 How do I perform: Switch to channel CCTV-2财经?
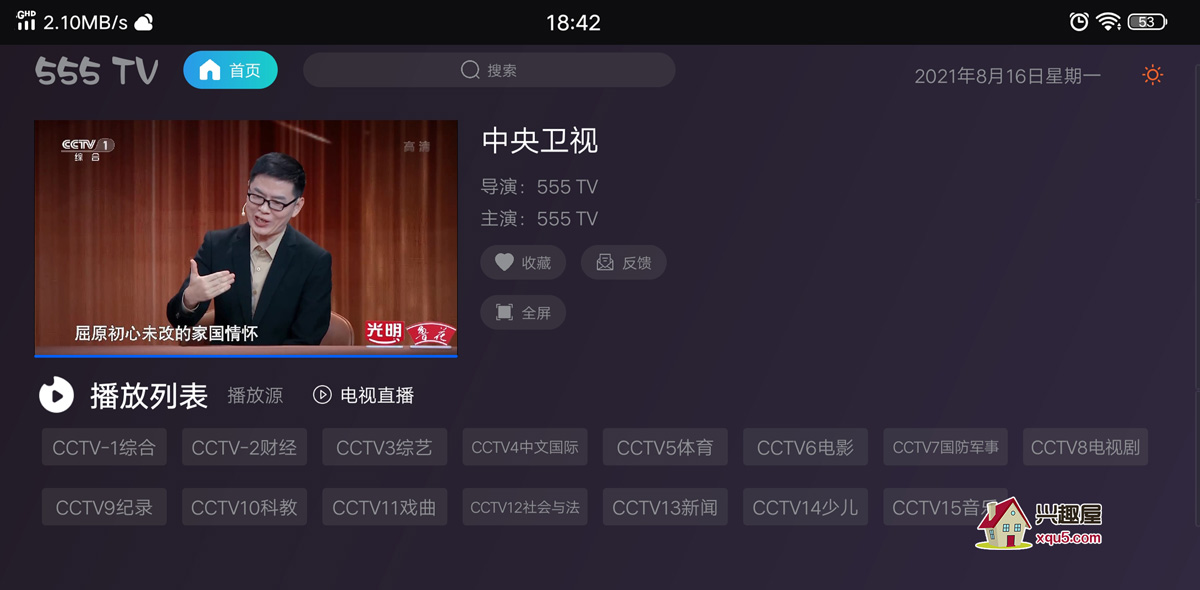[x=244, y=447]
